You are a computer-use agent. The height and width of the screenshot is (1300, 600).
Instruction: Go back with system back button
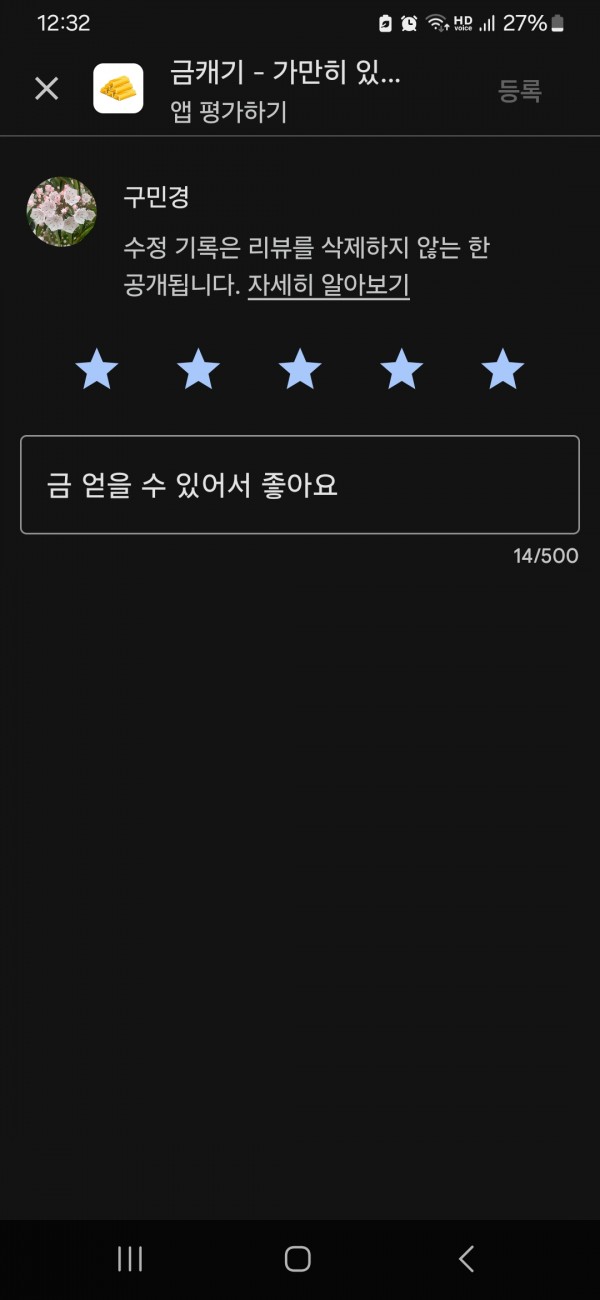[466, 1258]
